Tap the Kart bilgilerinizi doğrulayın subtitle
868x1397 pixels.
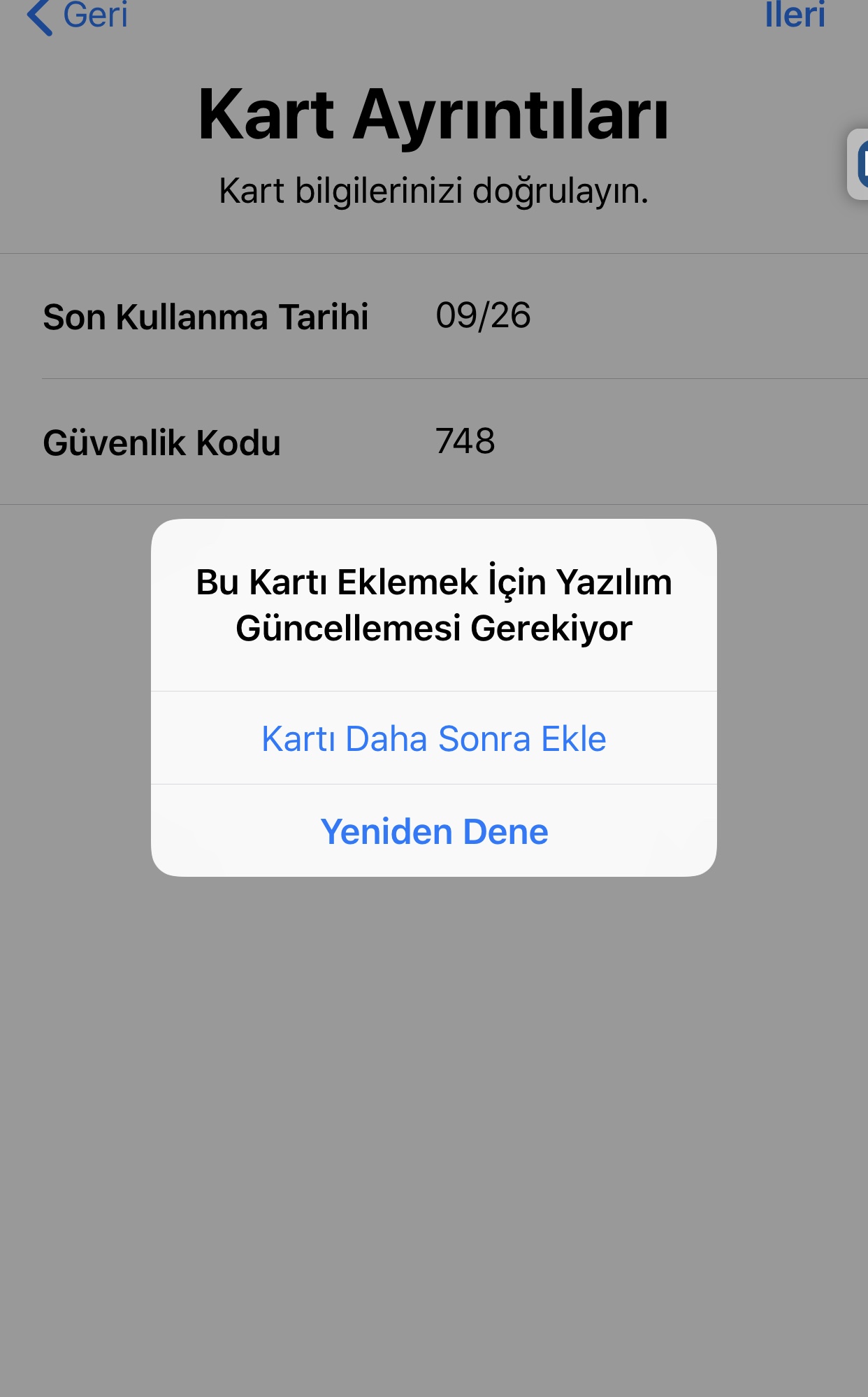[433, 190]
